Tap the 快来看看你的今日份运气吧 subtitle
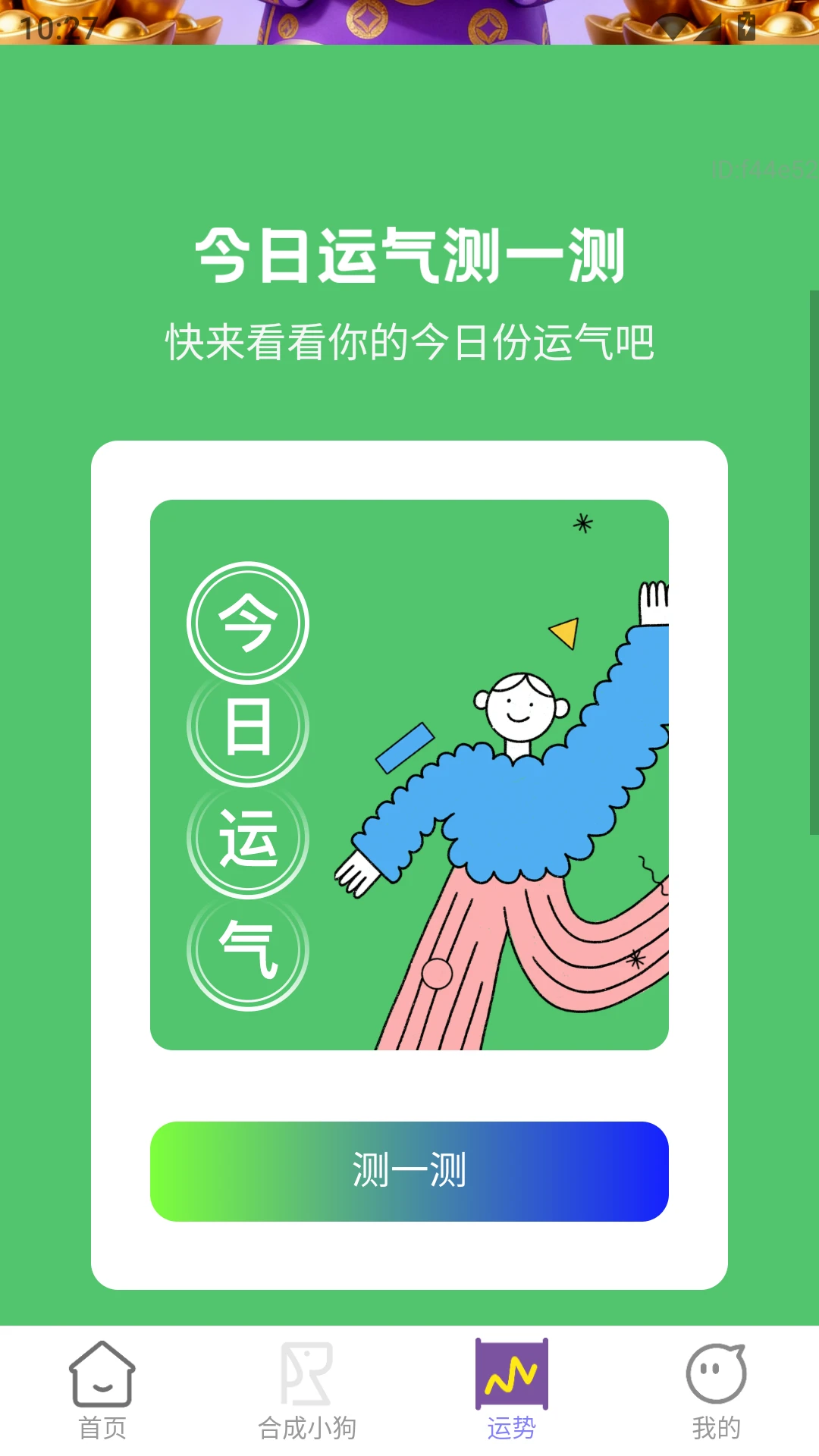Image resolution: width=819 pixels, height=1456 pixels. point(409,340)
